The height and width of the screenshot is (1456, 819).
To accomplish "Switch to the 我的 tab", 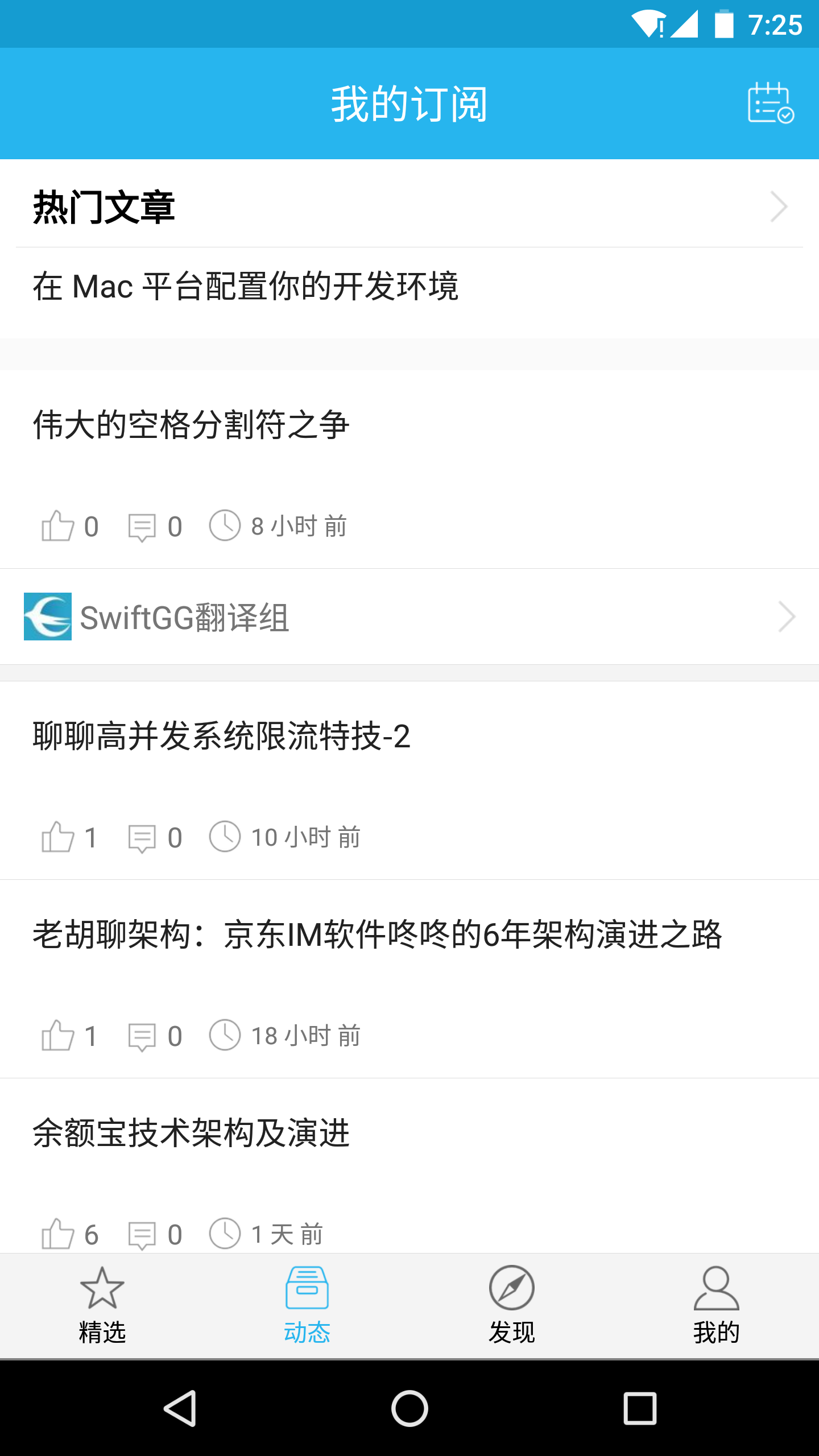I will click(717, 1306).
